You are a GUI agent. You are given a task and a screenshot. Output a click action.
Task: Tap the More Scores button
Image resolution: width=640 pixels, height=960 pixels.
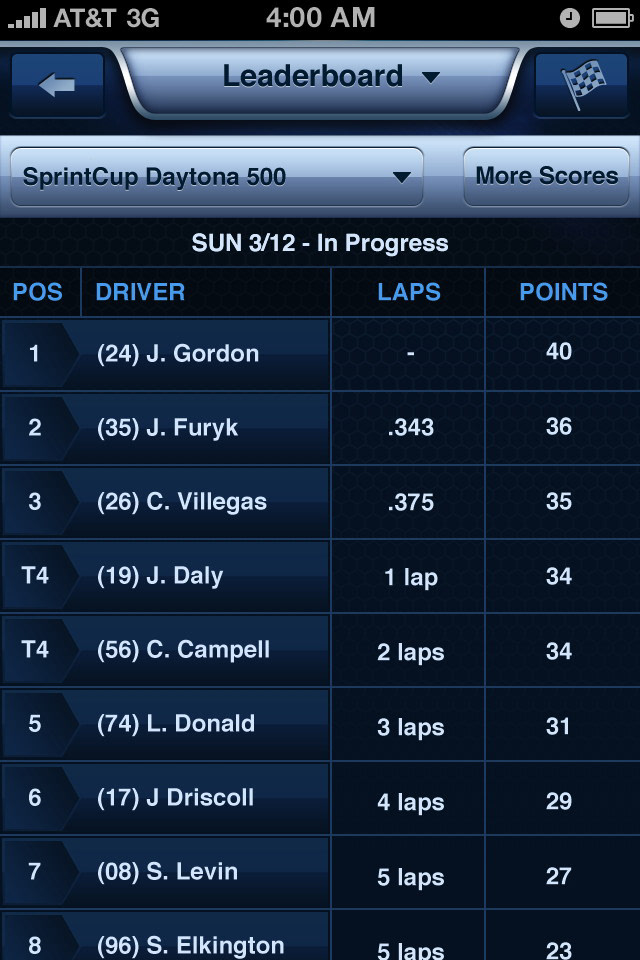pos(546,176)
